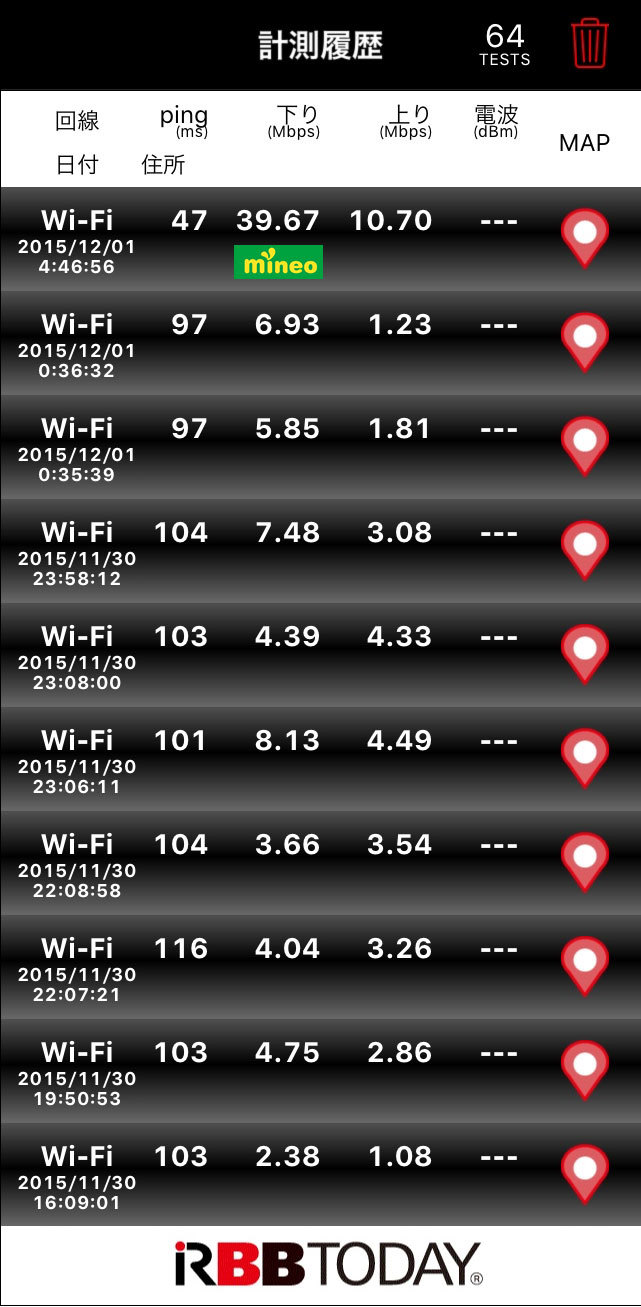The height and width of the screenshot is (1307, 641).
Task: View location of 2015/11/30 22:07:21 test
Action: click(585, 964)
